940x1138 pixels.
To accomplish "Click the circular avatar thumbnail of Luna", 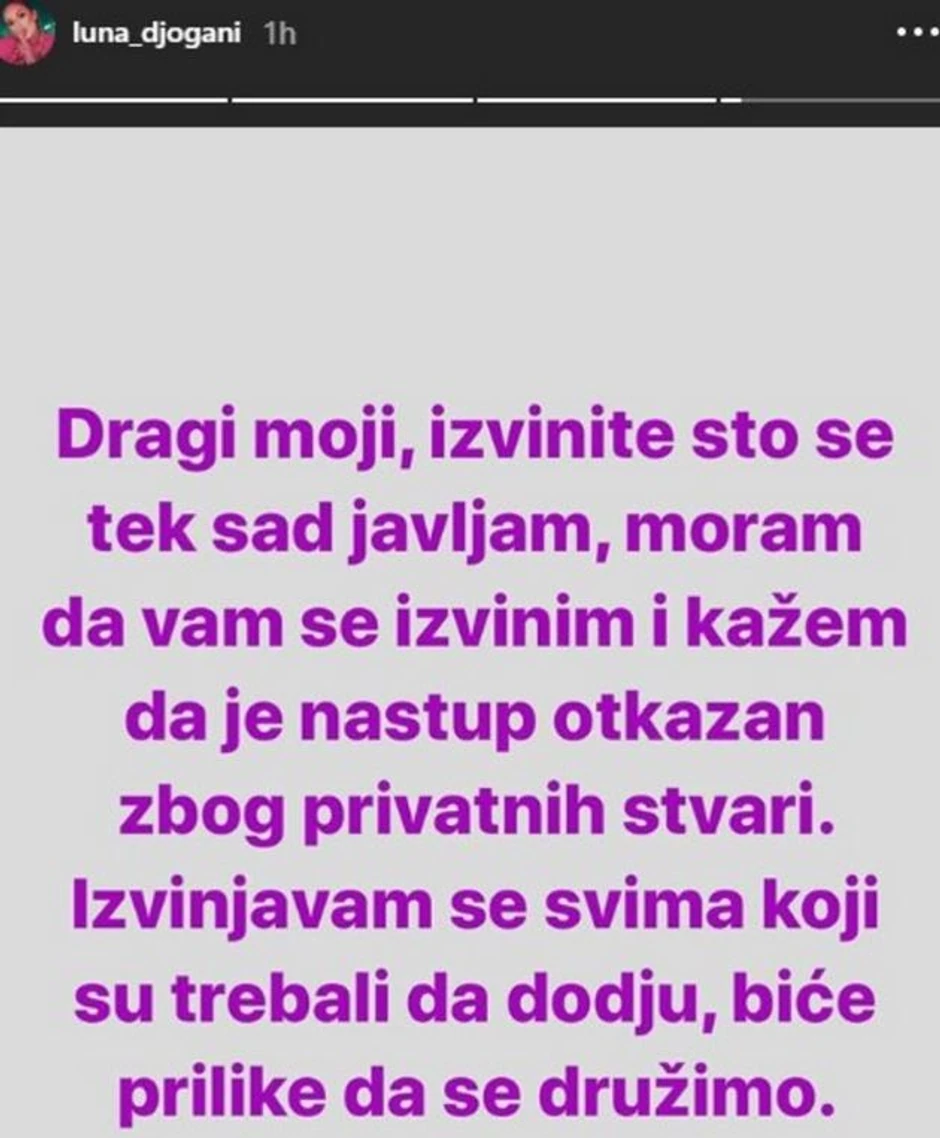I will (x=28, y=30).
